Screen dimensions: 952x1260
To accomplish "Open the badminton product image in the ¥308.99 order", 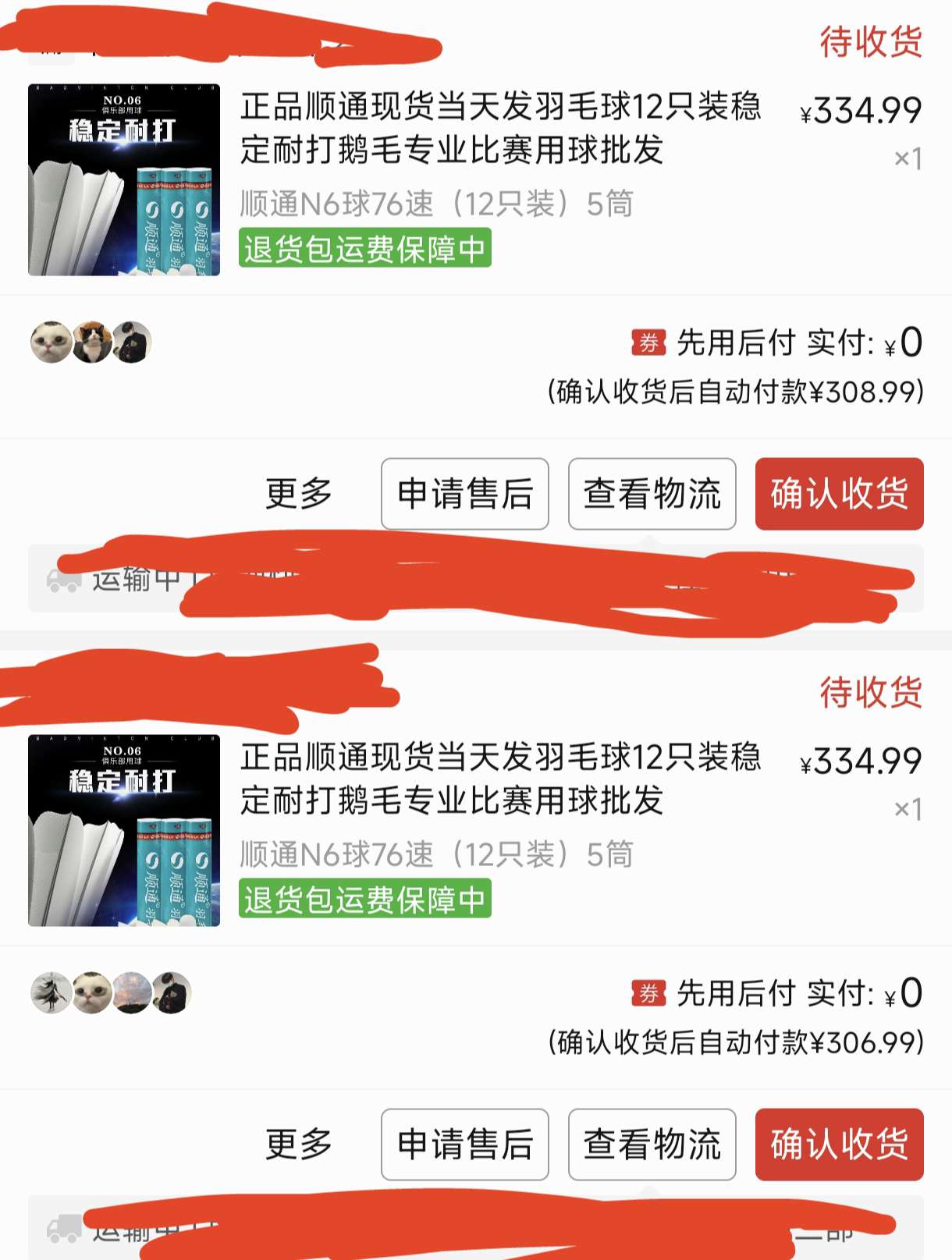I will (124, 179).
